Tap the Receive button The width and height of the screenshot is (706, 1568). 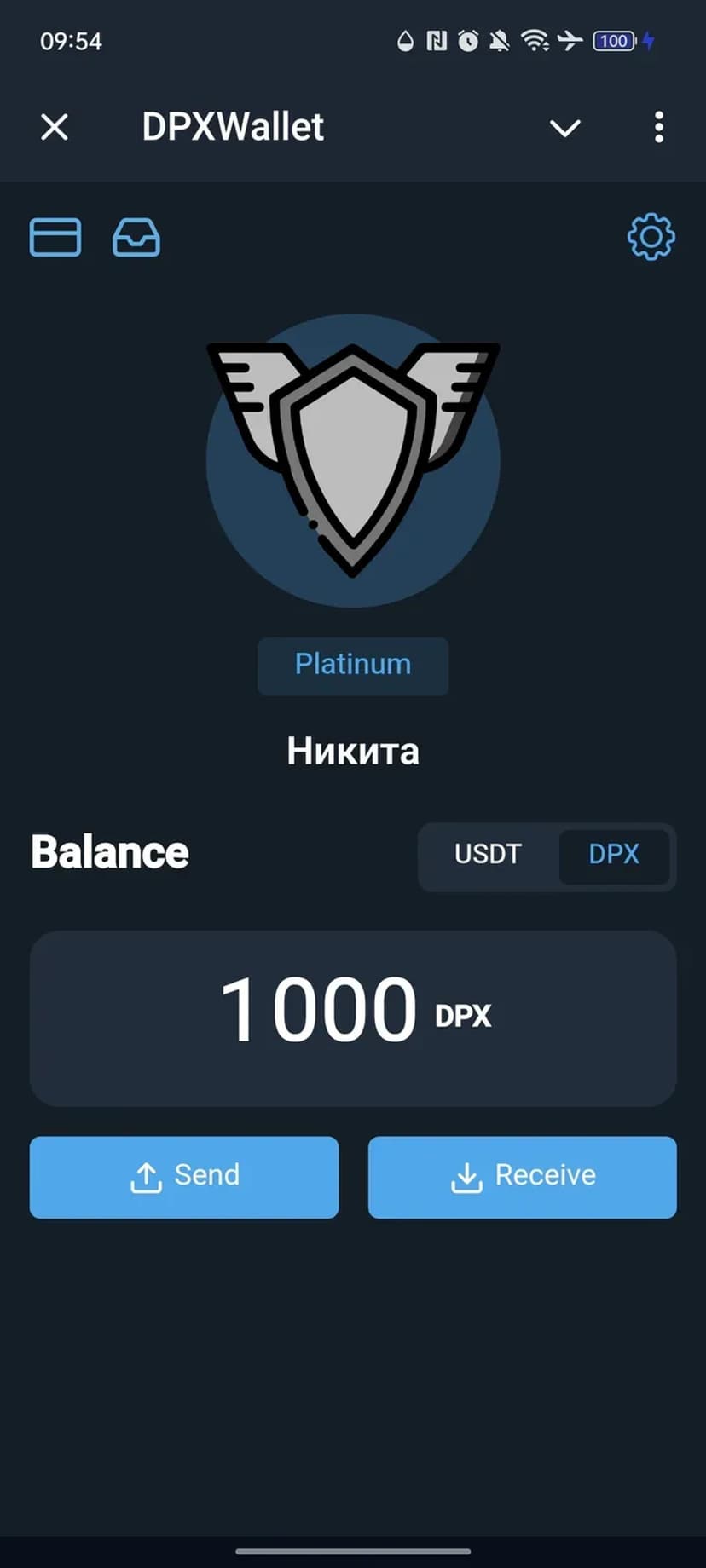pos(522,1176)
